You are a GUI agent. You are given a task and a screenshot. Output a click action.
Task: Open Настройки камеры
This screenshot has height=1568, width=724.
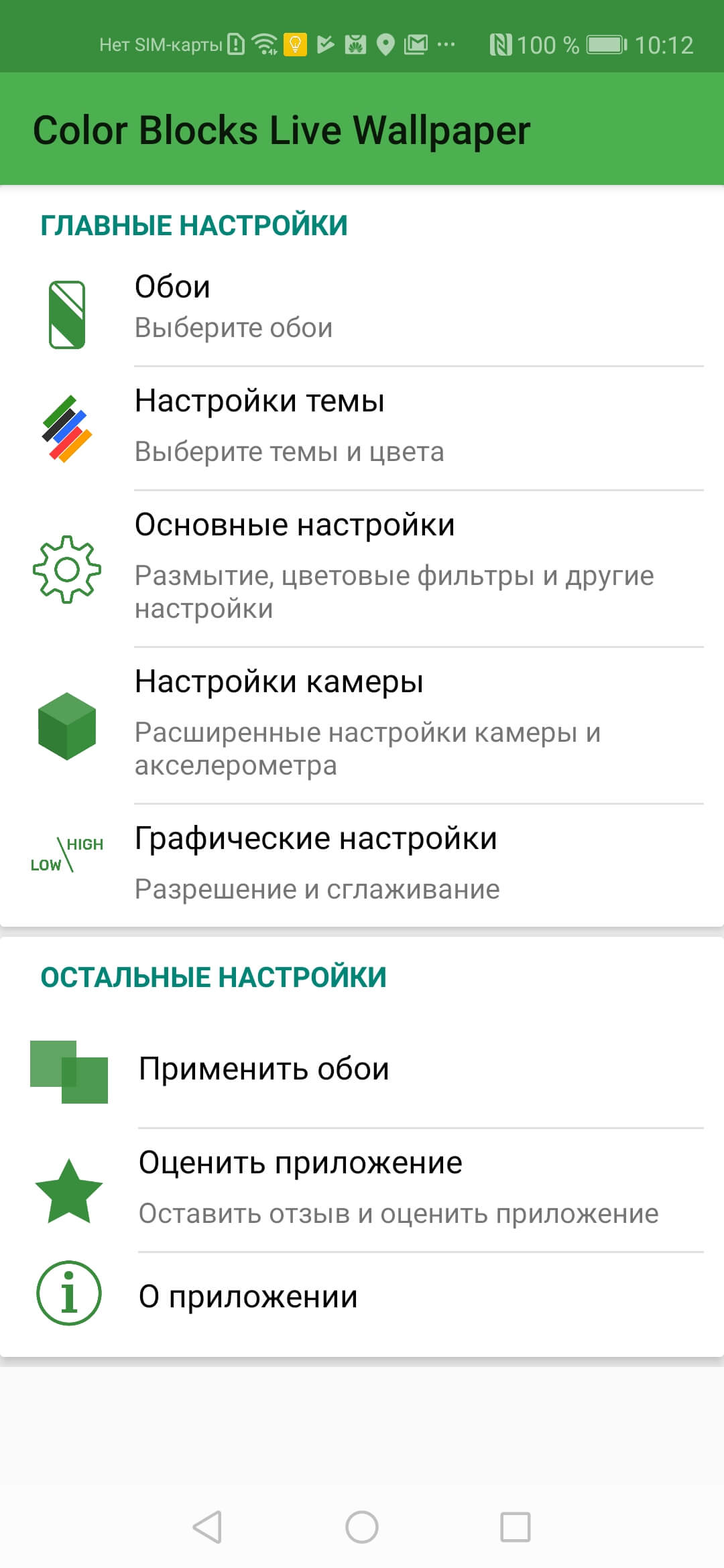click(x=362, y=724)
